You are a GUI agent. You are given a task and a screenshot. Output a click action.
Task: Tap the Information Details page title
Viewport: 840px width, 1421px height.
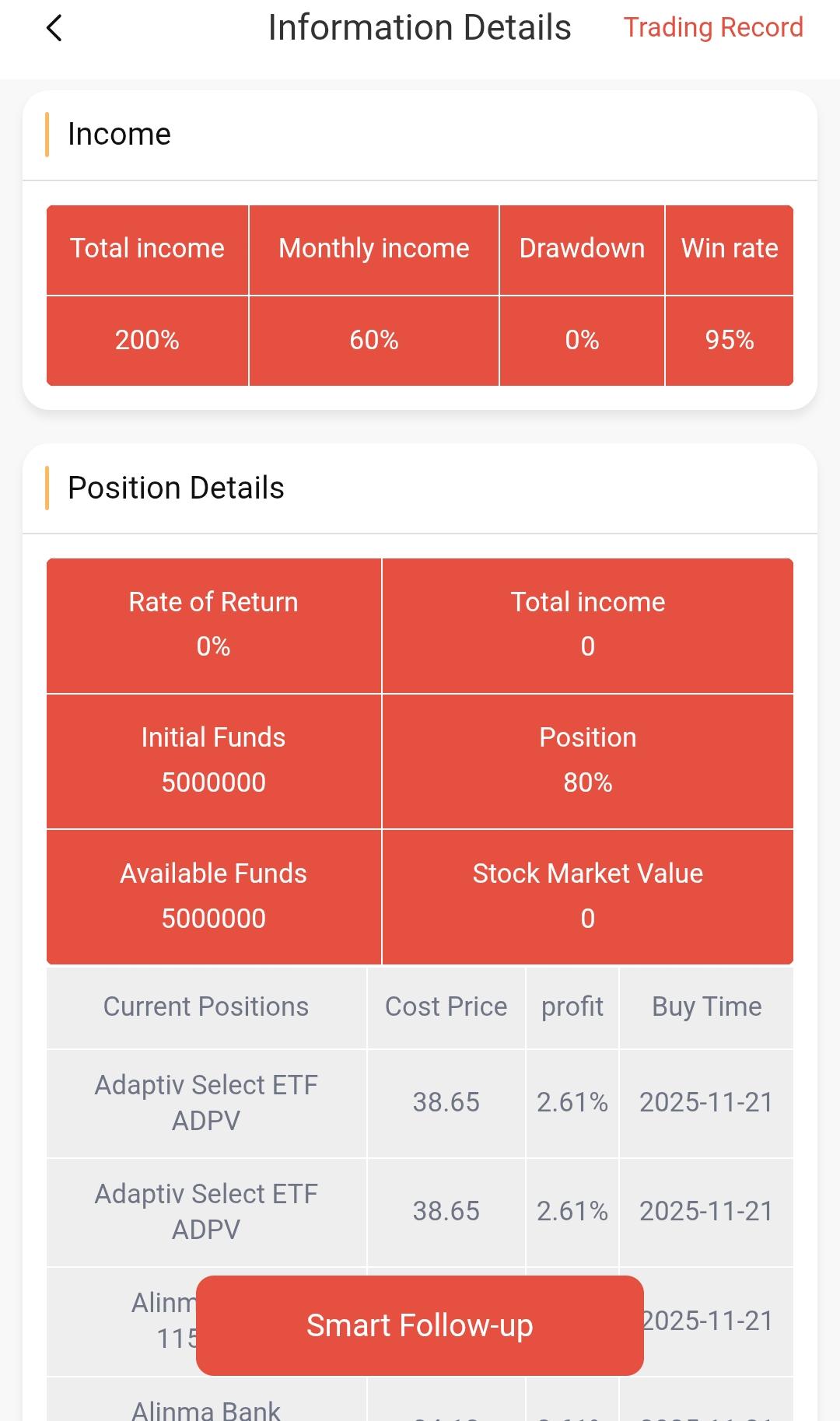(x=420, y=28)
